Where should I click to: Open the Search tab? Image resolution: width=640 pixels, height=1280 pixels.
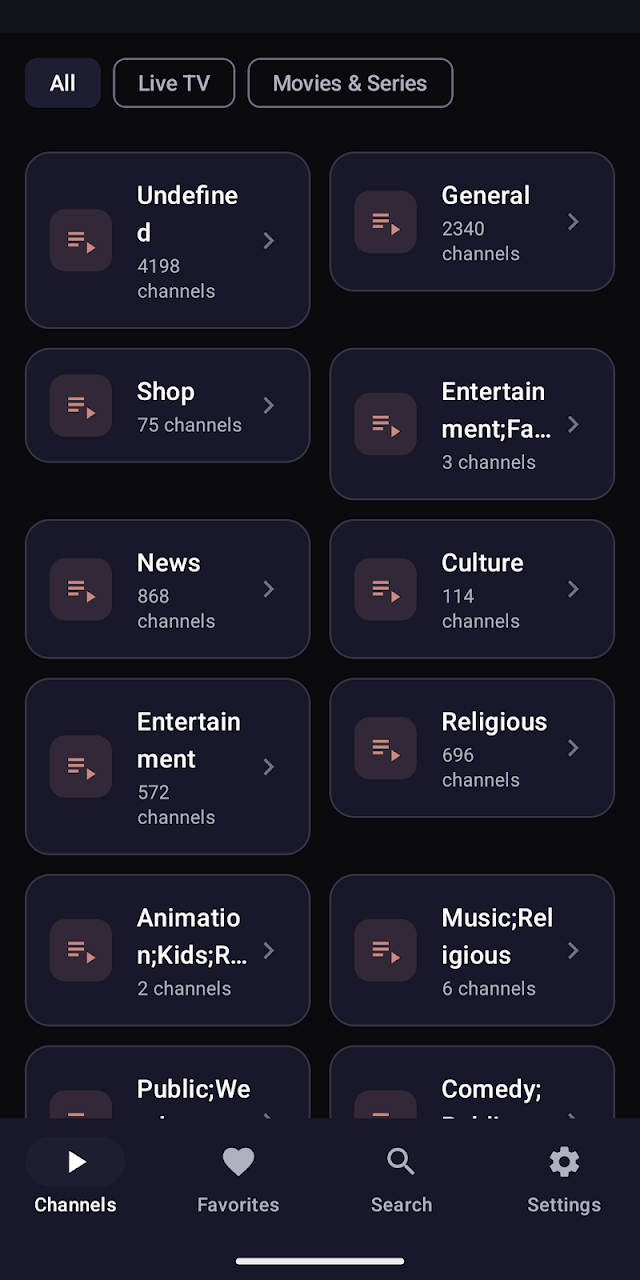(x=401, y=1178)
